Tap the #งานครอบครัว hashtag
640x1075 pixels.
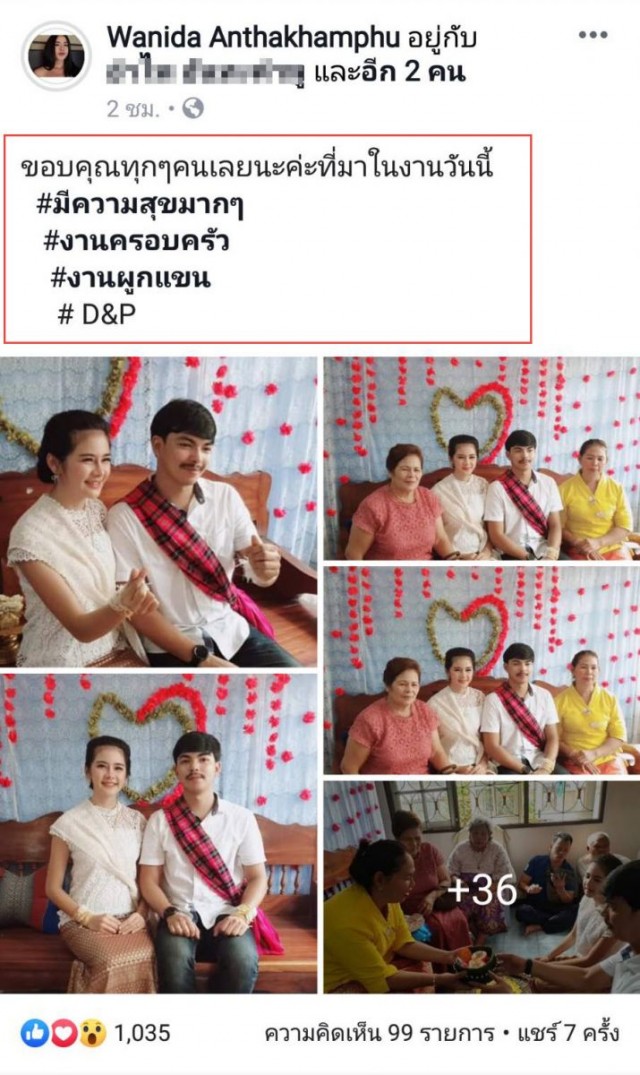[x=142, y=243]
